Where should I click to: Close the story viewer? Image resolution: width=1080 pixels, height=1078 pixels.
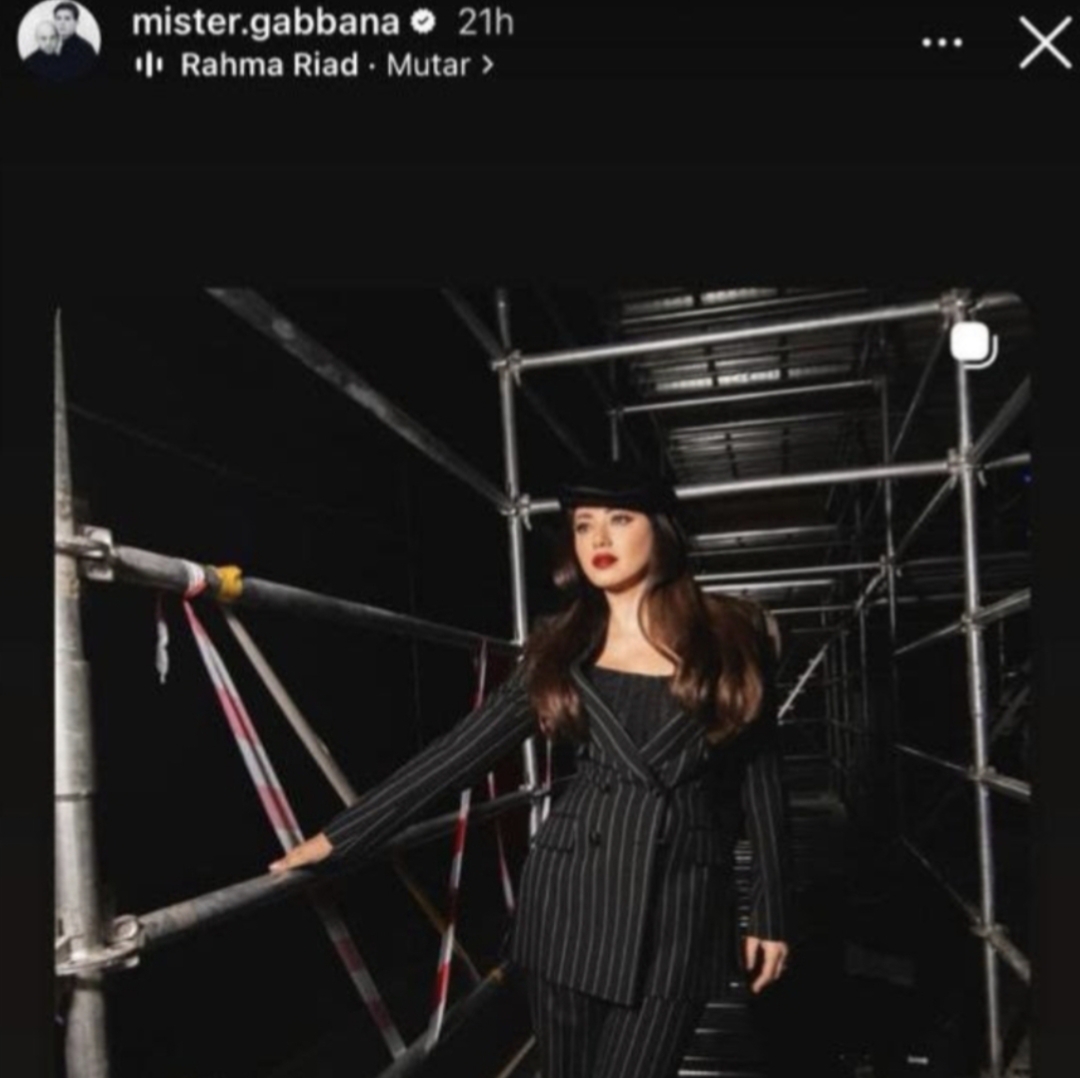[1045, 44]
